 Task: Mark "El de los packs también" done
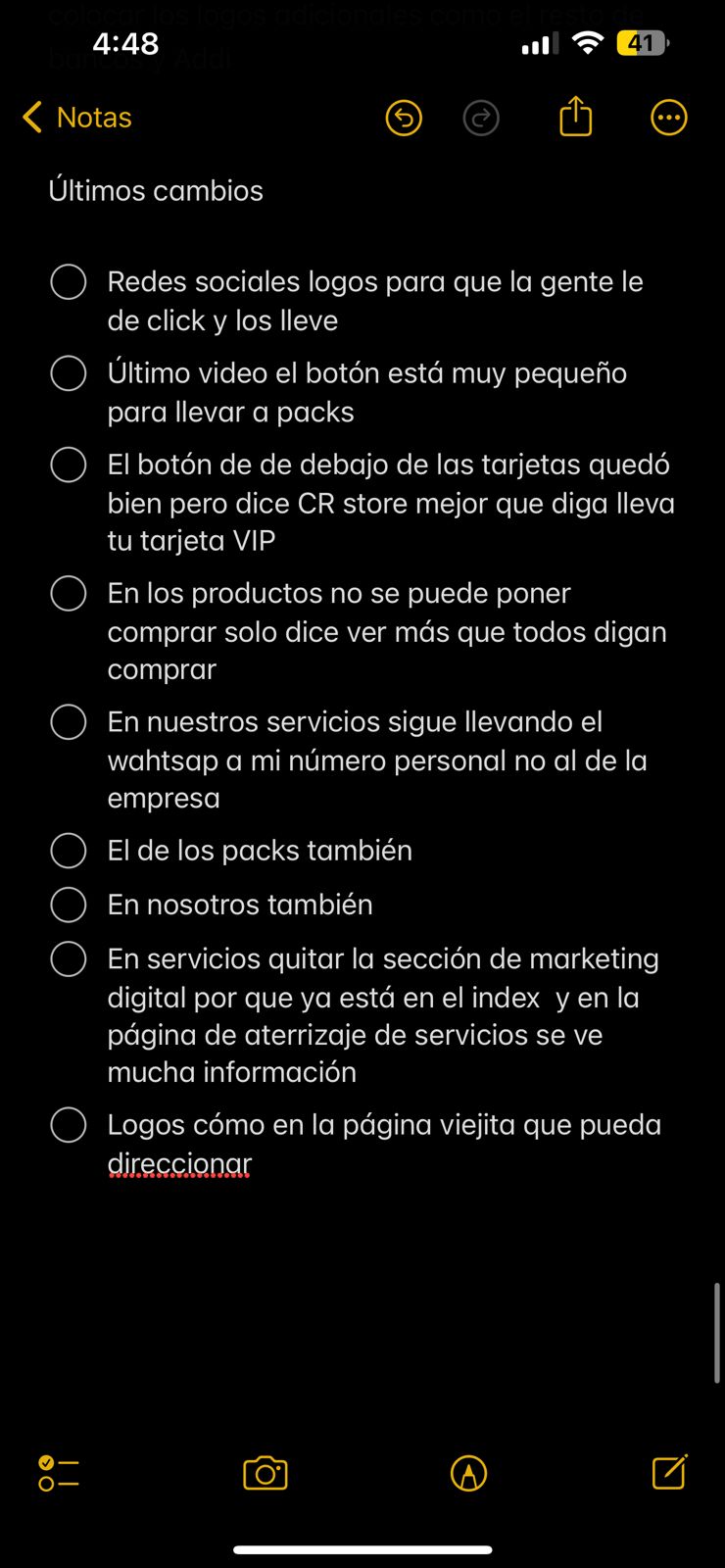pyautogui.click(x=69, y=851)
